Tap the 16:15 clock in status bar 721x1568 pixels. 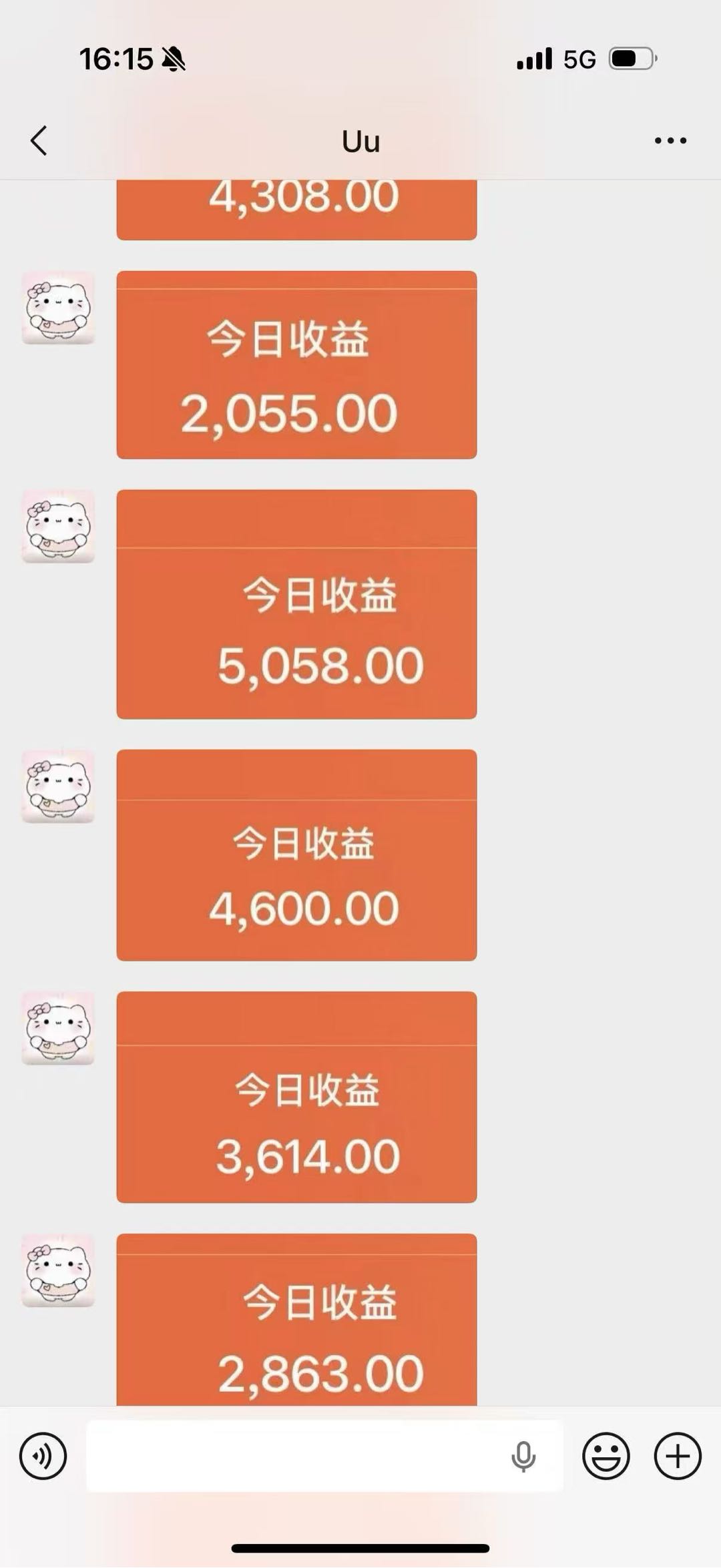click(117, 59)
